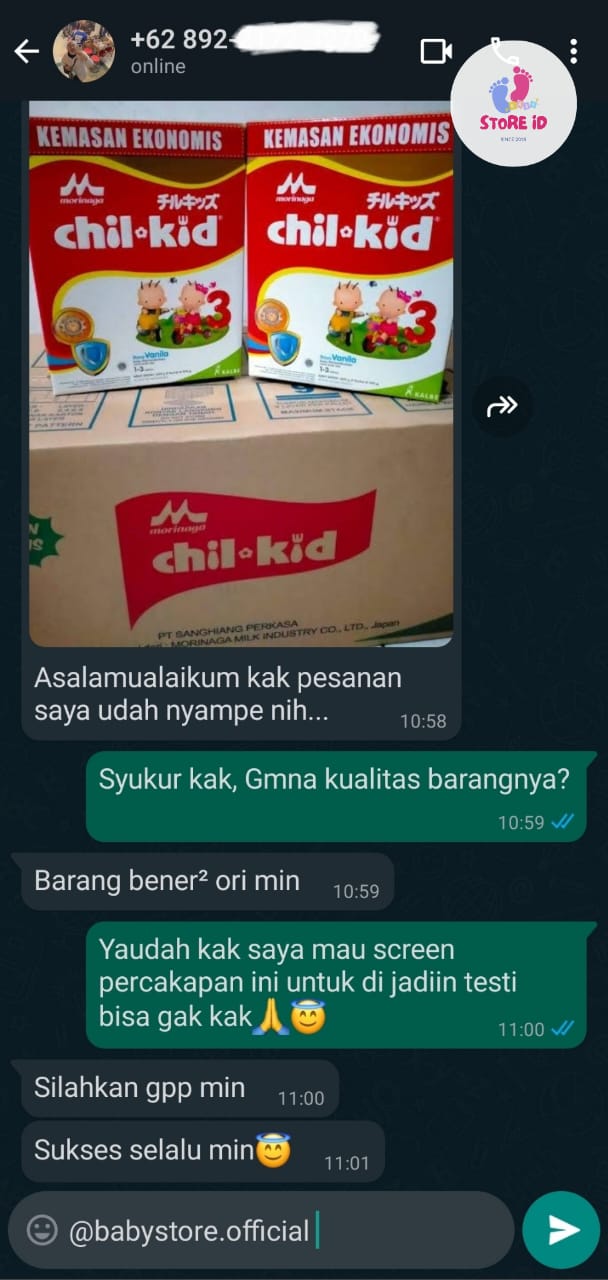
Task: Open the overflow menu
Action: 573,51
